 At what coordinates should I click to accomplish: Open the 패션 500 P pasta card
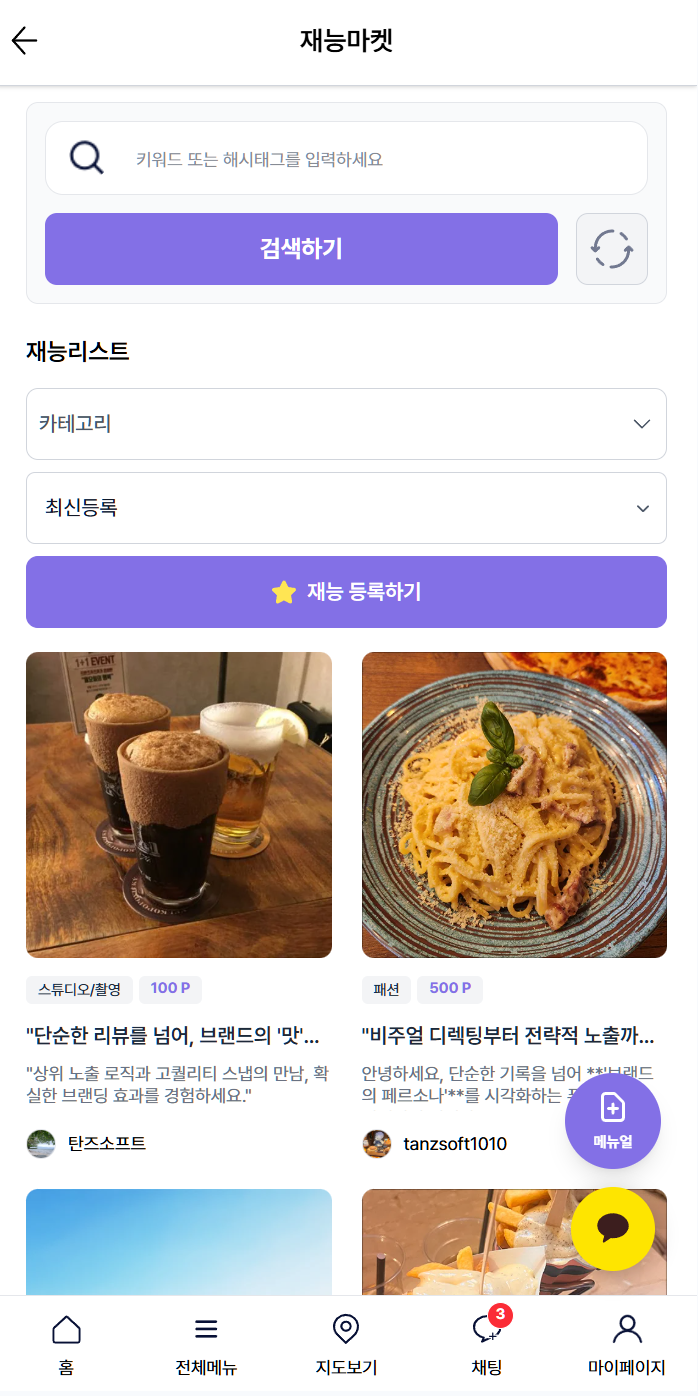coord(514,805)
